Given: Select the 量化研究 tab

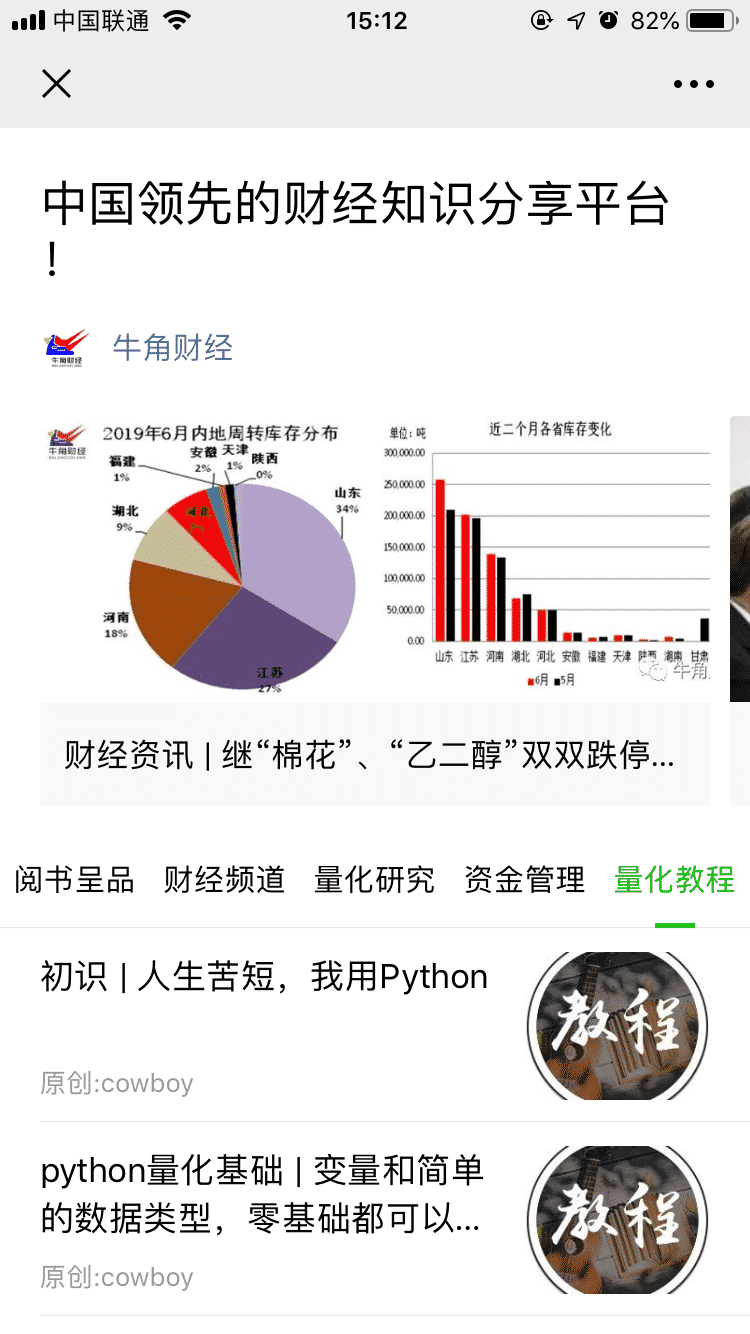Looking at the screenshot, I should point(375,880).
